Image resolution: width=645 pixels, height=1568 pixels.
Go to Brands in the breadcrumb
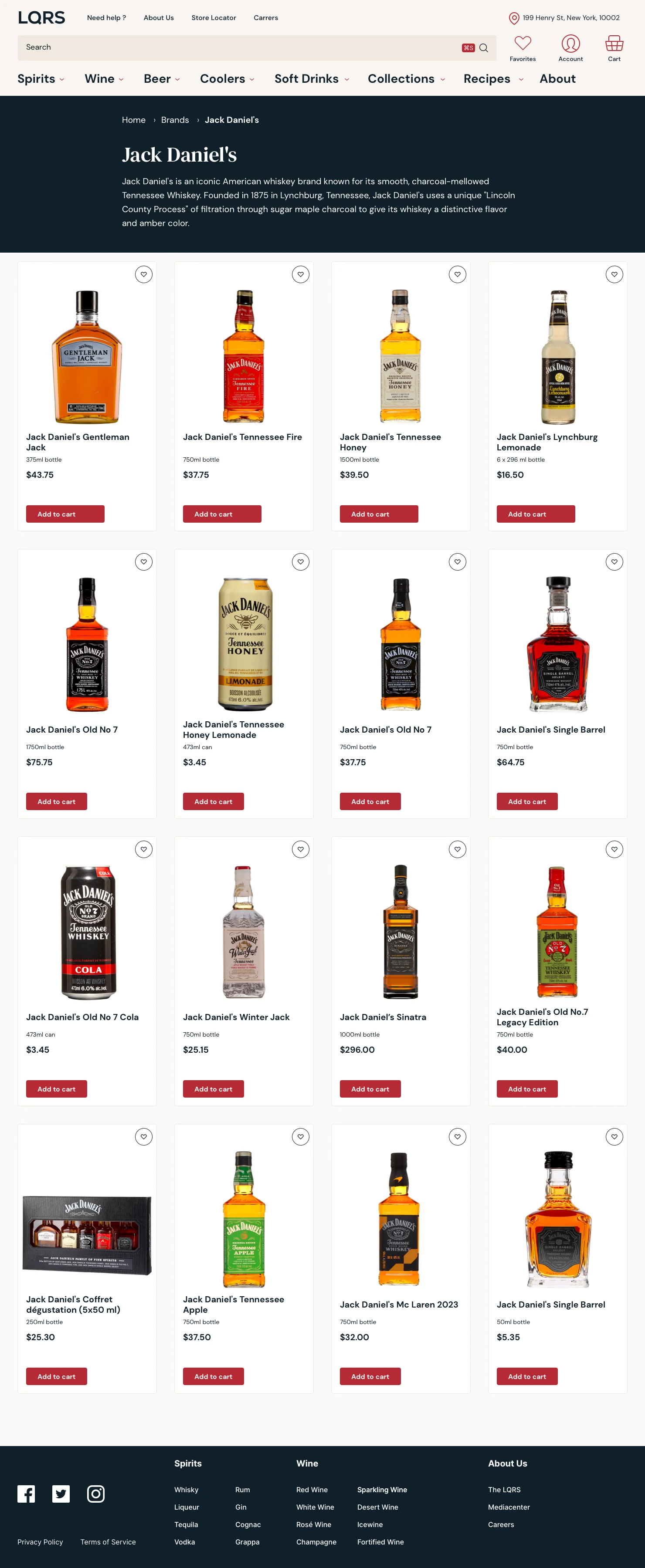coord(175,120)
